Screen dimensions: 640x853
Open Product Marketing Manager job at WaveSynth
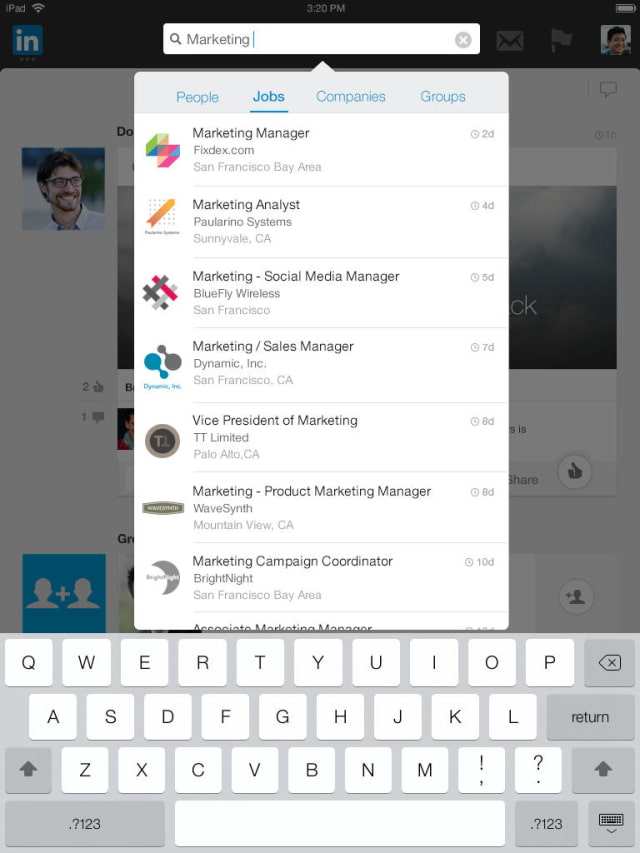coord(320,508)
